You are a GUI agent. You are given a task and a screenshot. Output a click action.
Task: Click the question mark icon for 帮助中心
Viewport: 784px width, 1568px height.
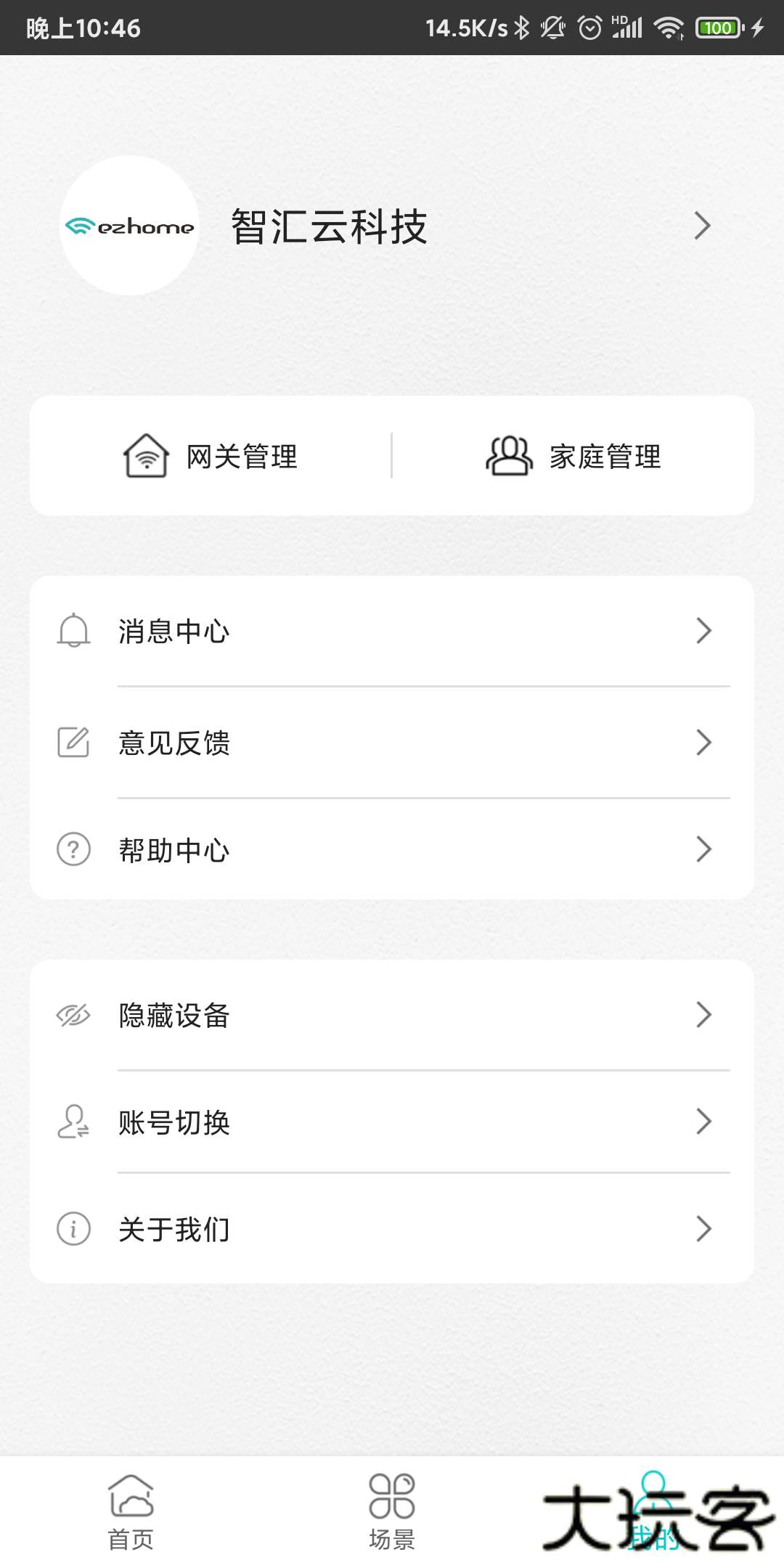[73, 849]
